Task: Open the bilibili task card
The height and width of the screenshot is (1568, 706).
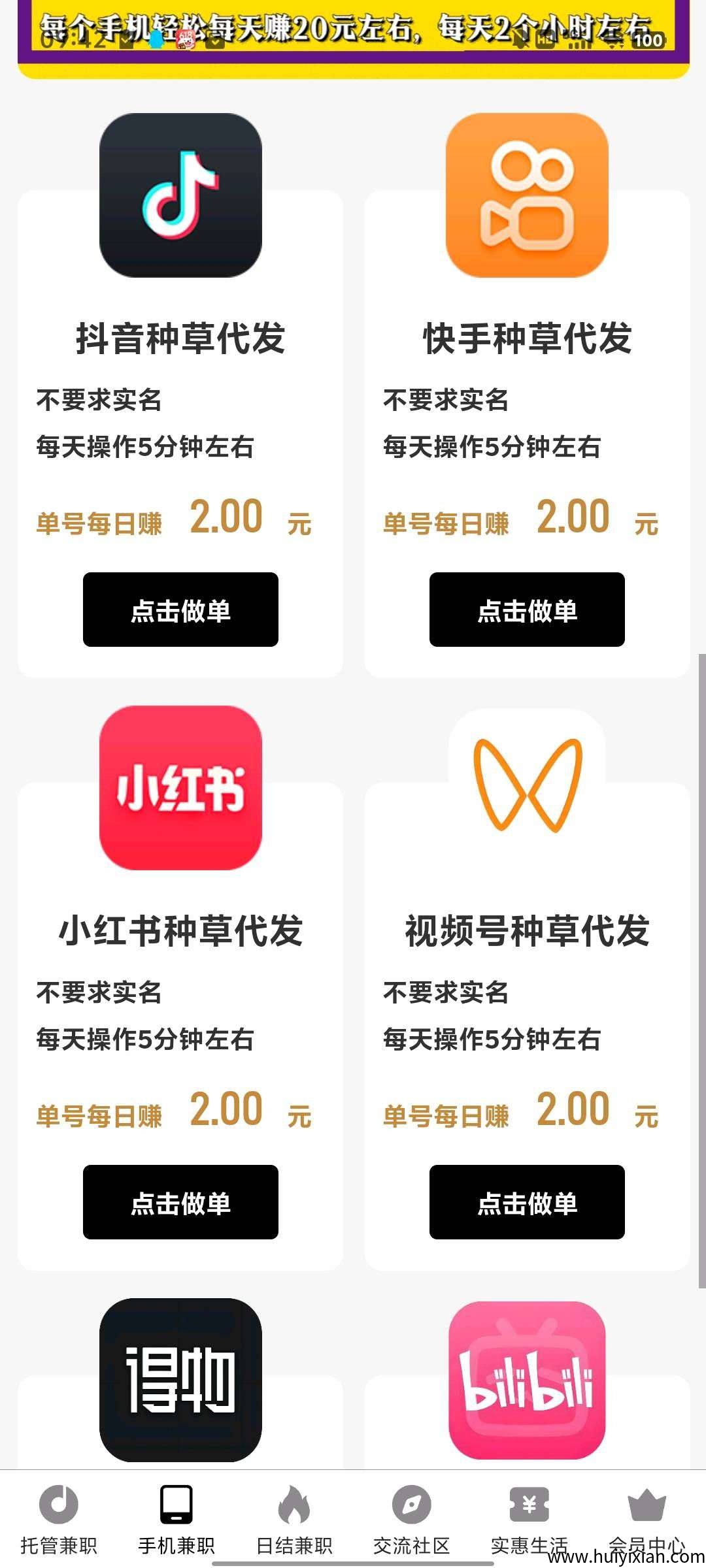Action: pos(527,1380)
